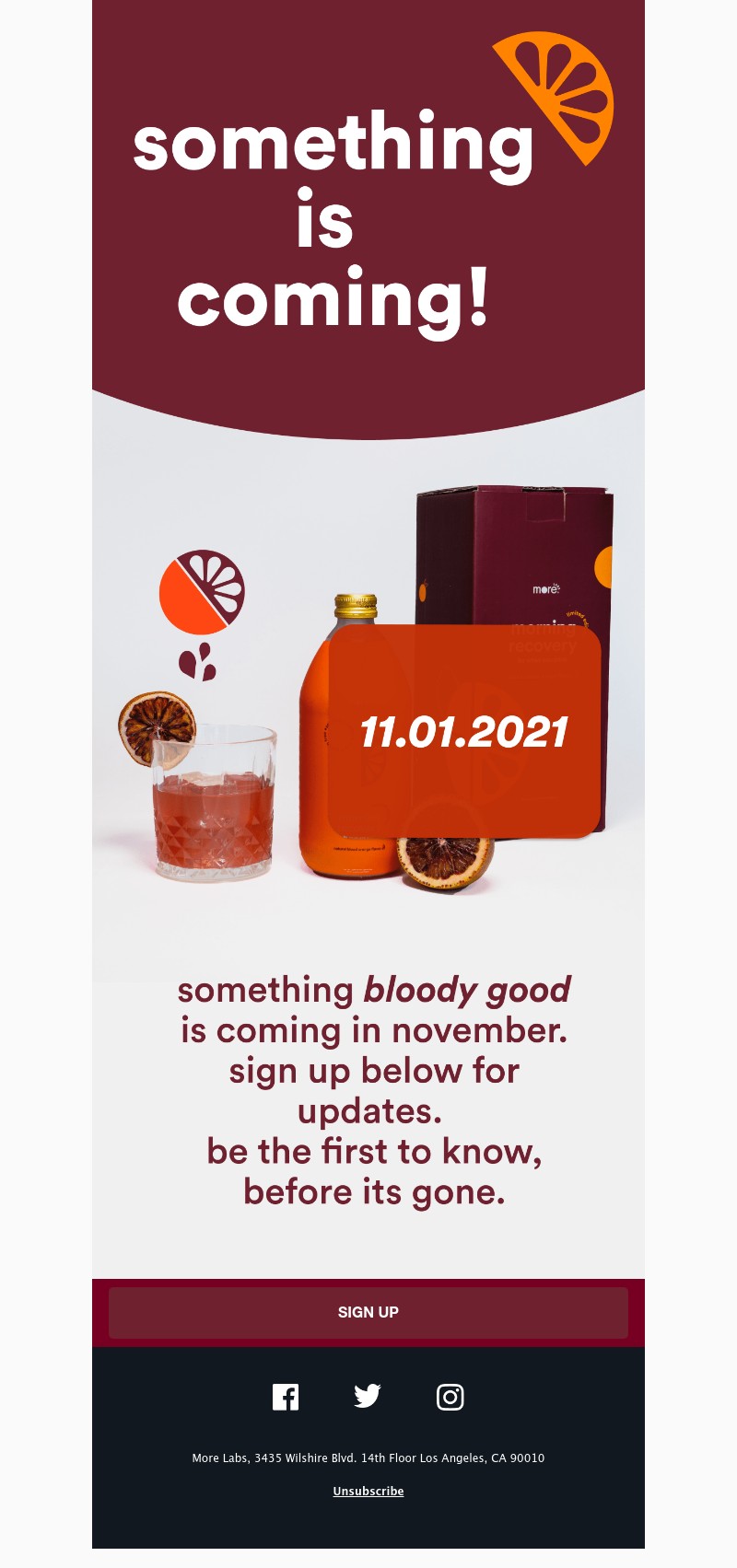Viewport: 737px width, 1568px height.
Task: Tap the SIGN UP button
Action: 368,1312
